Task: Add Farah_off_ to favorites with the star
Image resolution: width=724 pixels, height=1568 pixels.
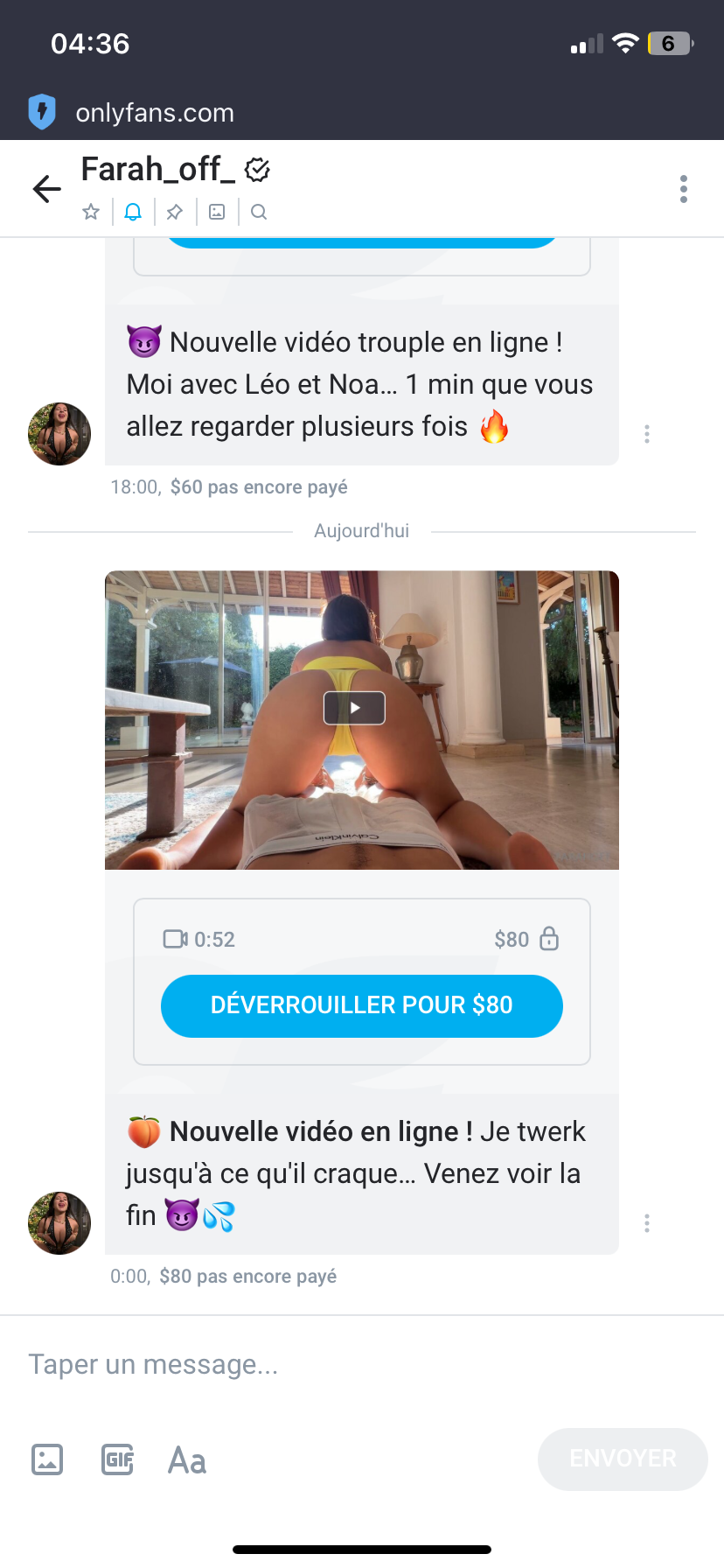Action: pyautogui.click(x=91, y=212)
